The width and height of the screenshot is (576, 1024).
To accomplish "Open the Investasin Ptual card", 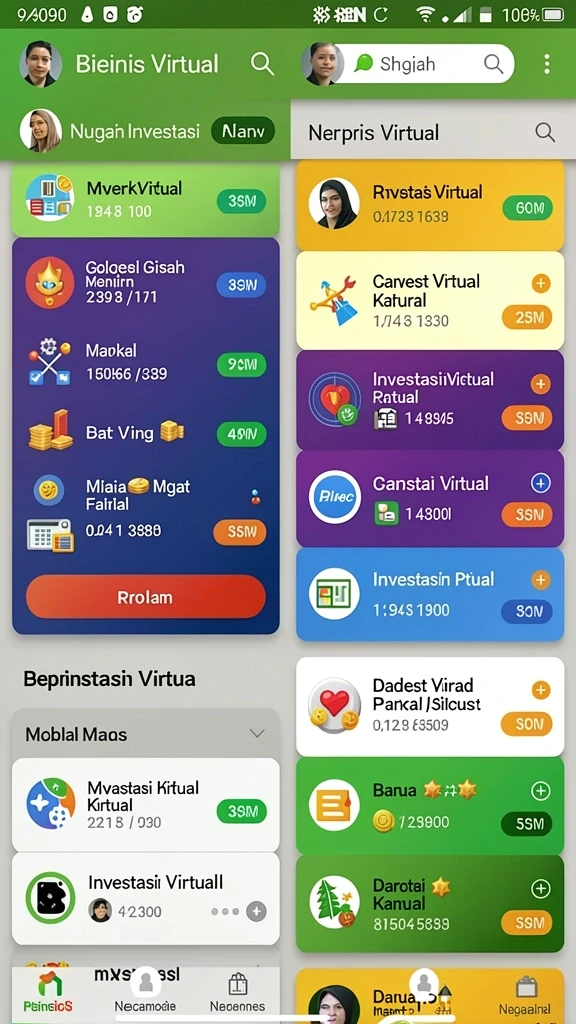I will pyautogui.click(x=430, y=594).
